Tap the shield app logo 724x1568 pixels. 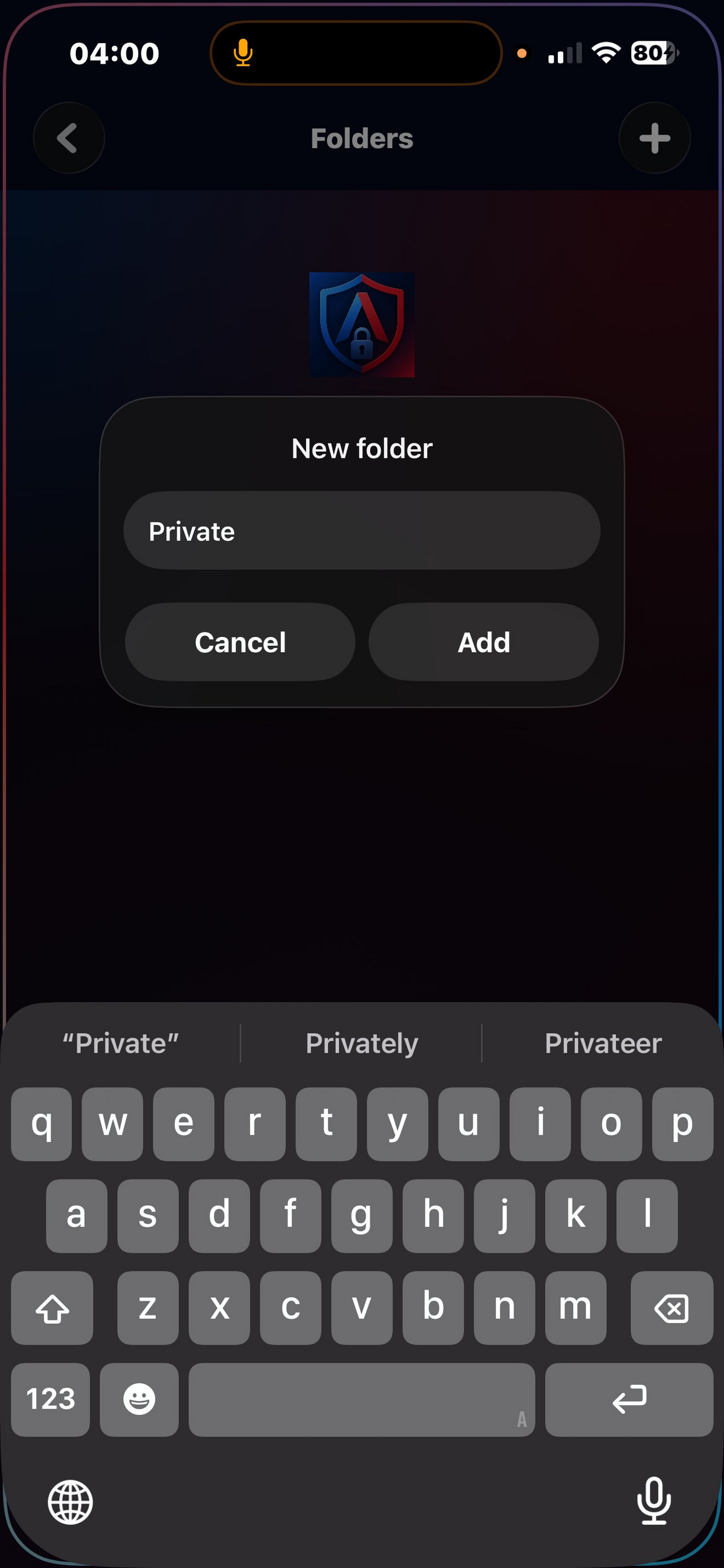tap(361, 324)
